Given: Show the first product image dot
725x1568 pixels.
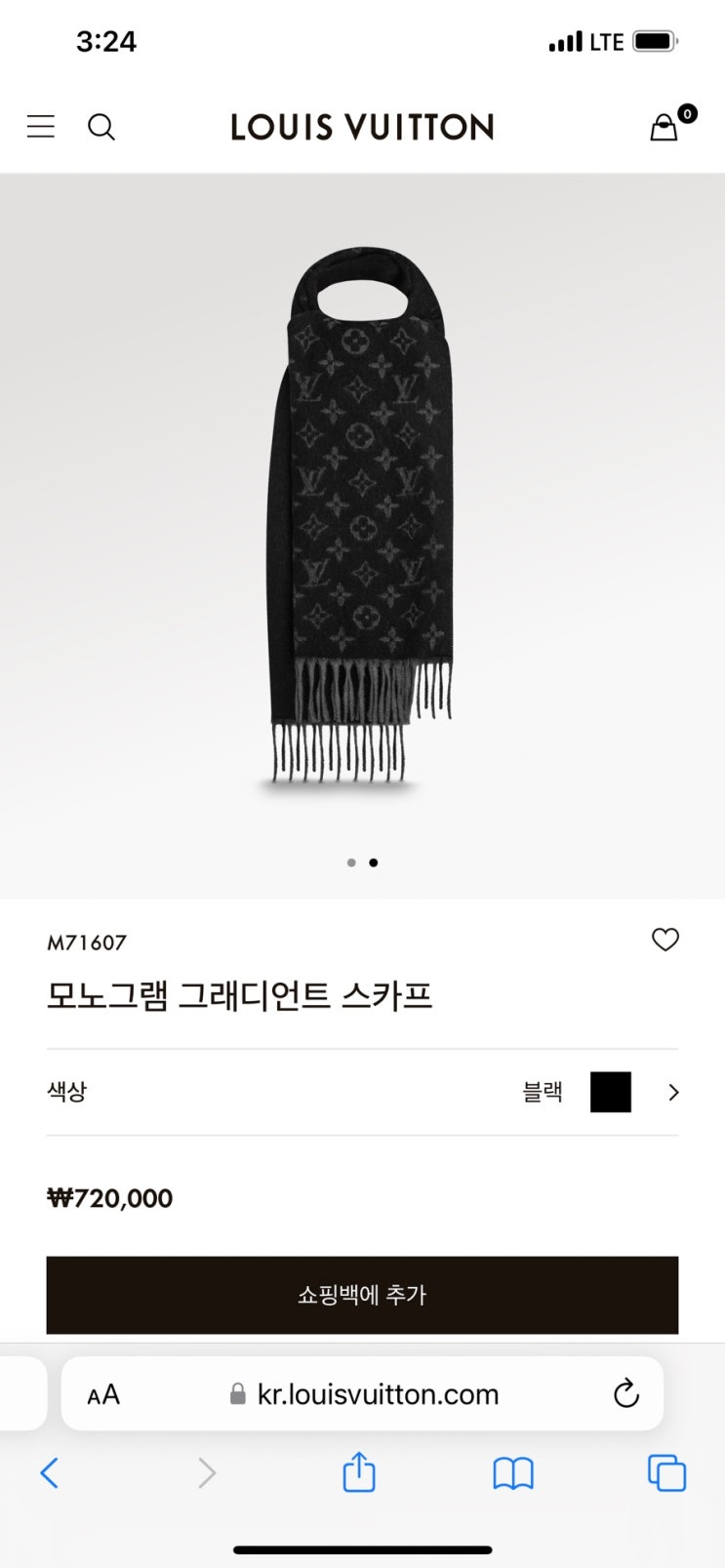Looking at the screenshot, I should (351, 863).
